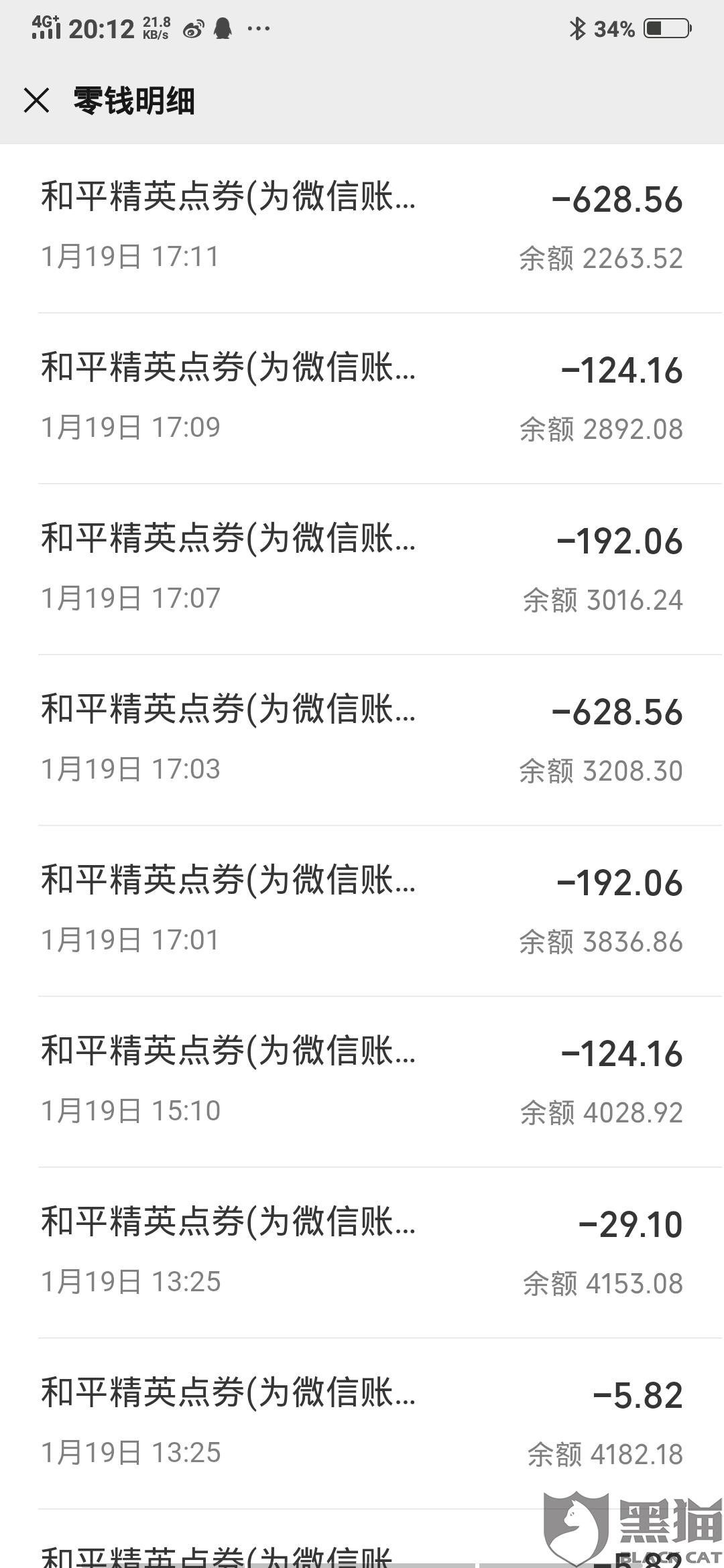The width and height of the screenshot is (724, 1568).
Task: View the -192.06 transaction at 17:07
Action: (x=362, y=570)
